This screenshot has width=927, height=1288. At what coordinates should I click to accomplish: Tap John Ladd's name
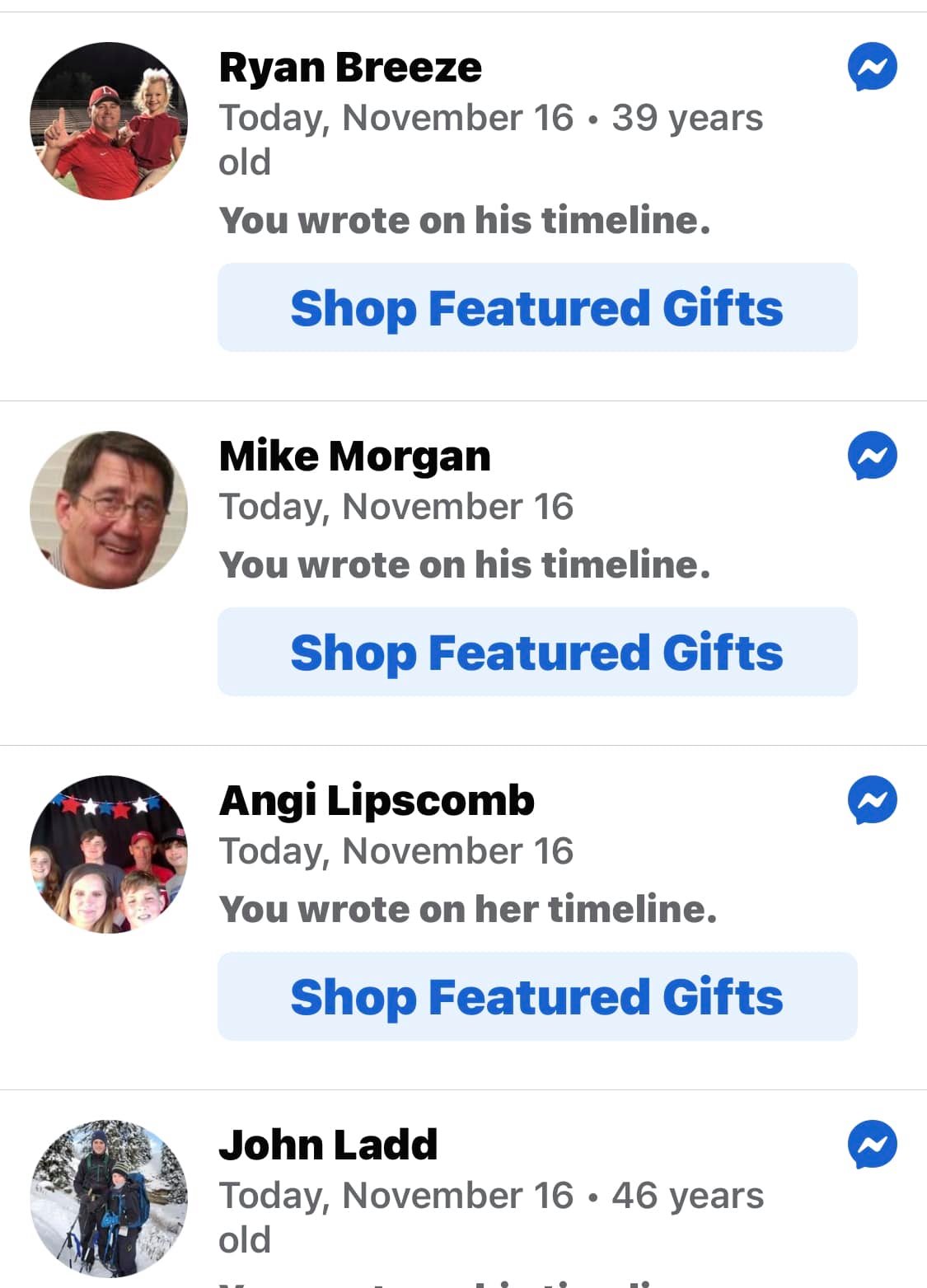pos(328,1145)
